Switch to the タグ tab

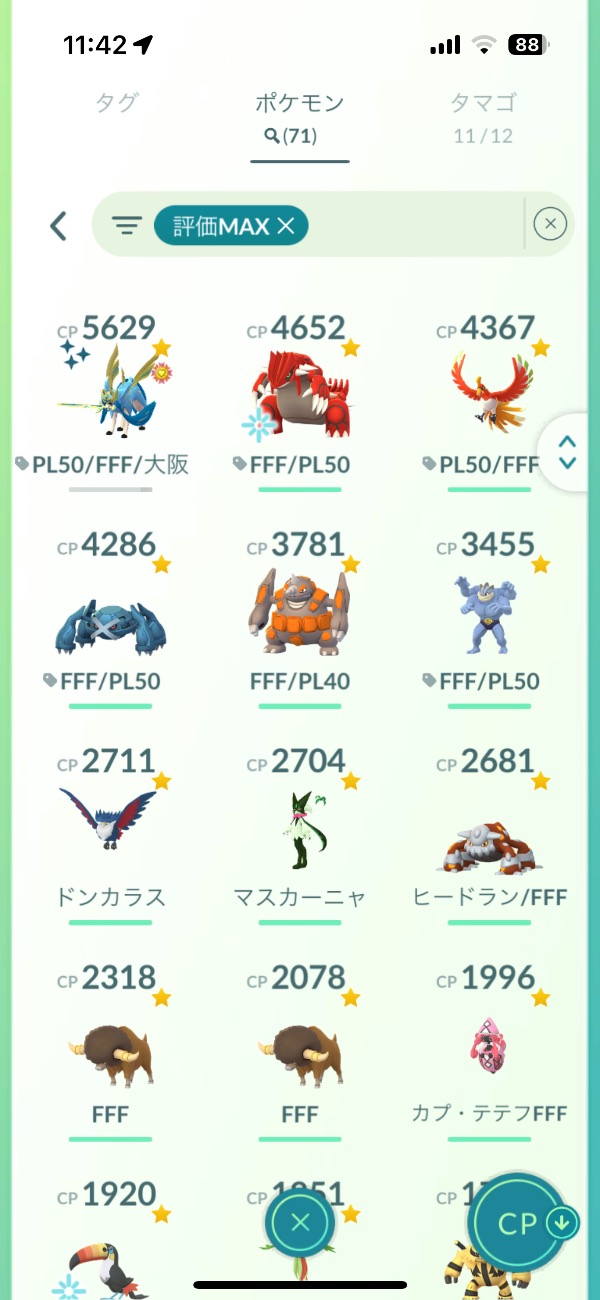pos(116,102)
